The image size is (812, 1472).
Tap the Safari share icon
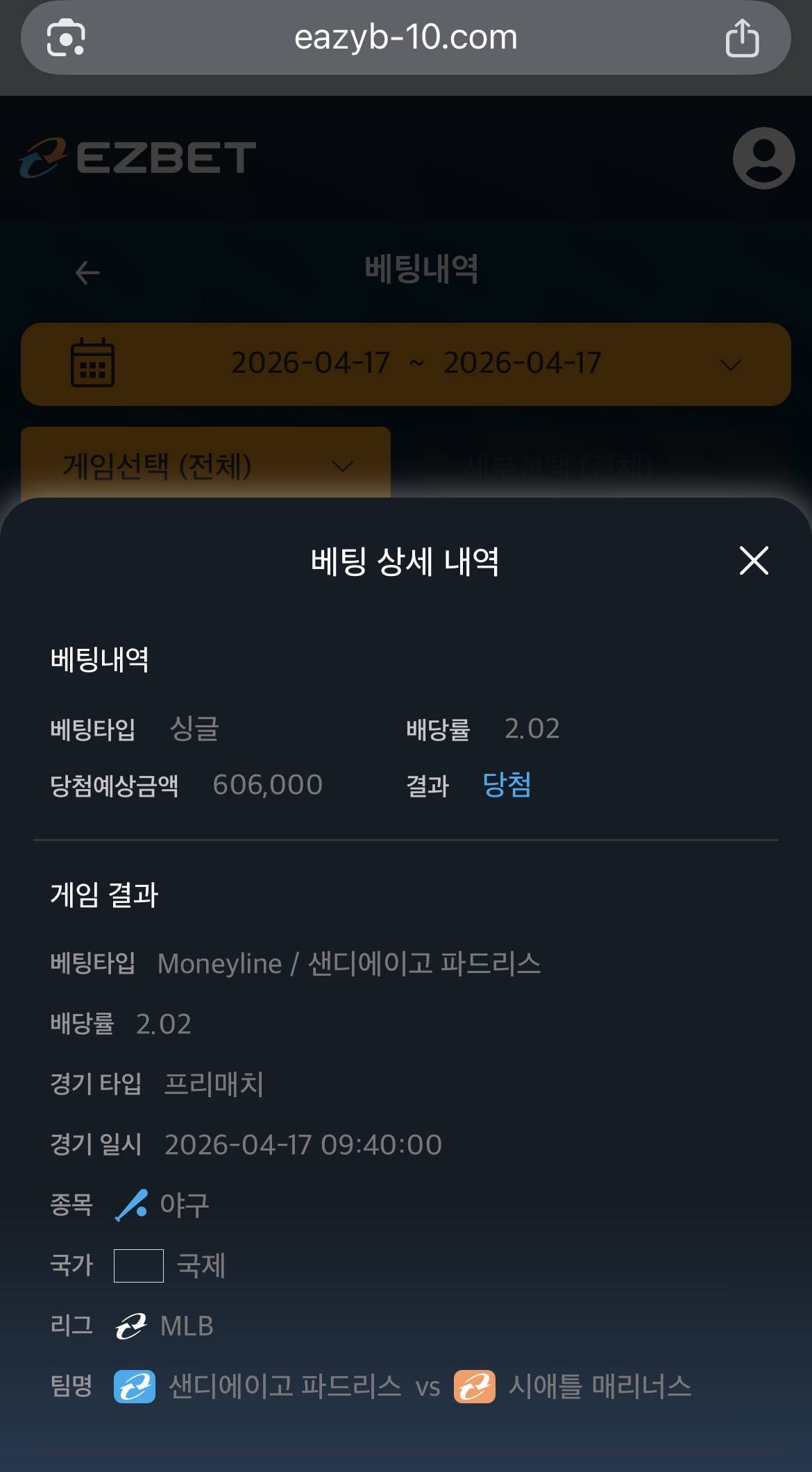742,38
